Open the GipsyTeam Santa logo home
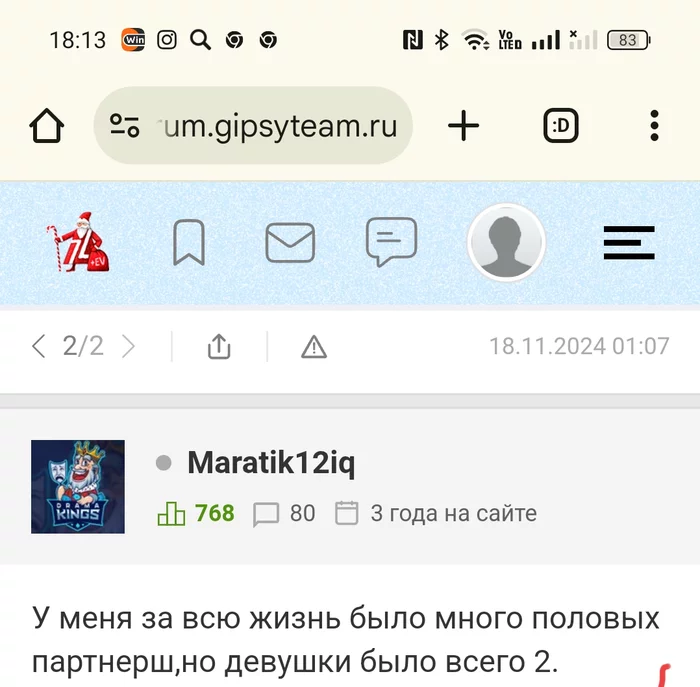Screen dimensions: 700x687 (x=78, y=242)
